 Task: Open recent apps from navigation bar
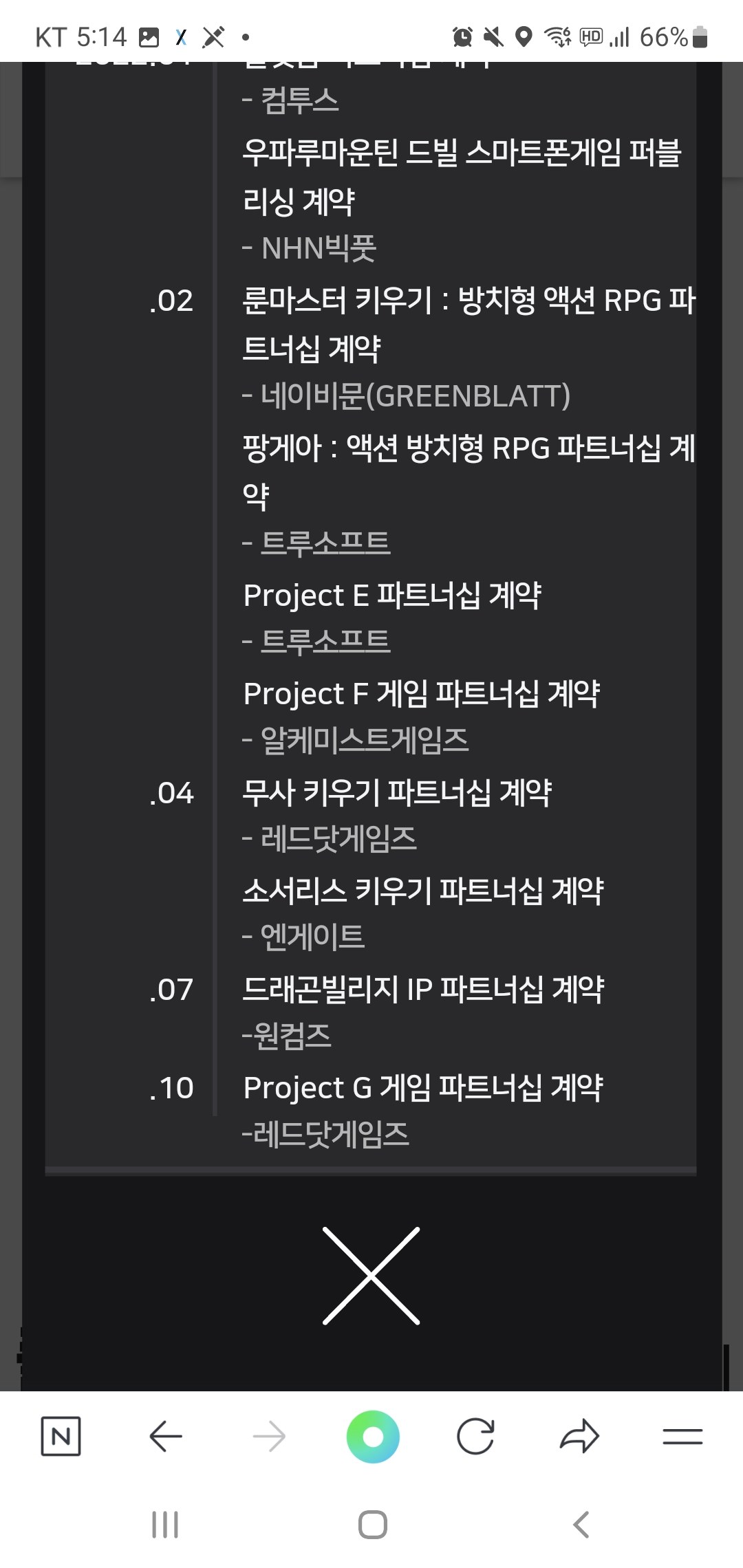[x=165, y=1525]
